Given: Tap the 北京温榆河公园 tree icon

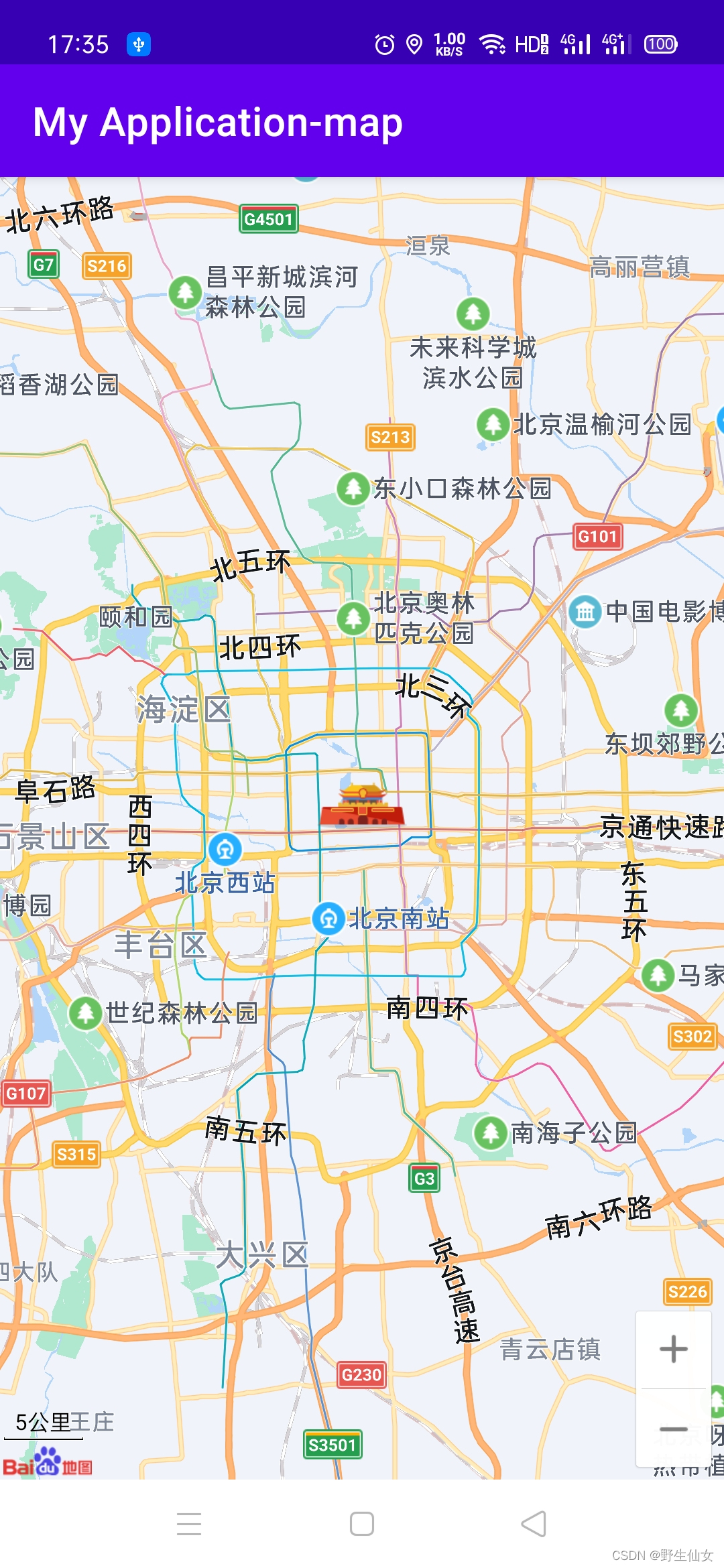Looking at the screenshot, I should tap(494, 423).
